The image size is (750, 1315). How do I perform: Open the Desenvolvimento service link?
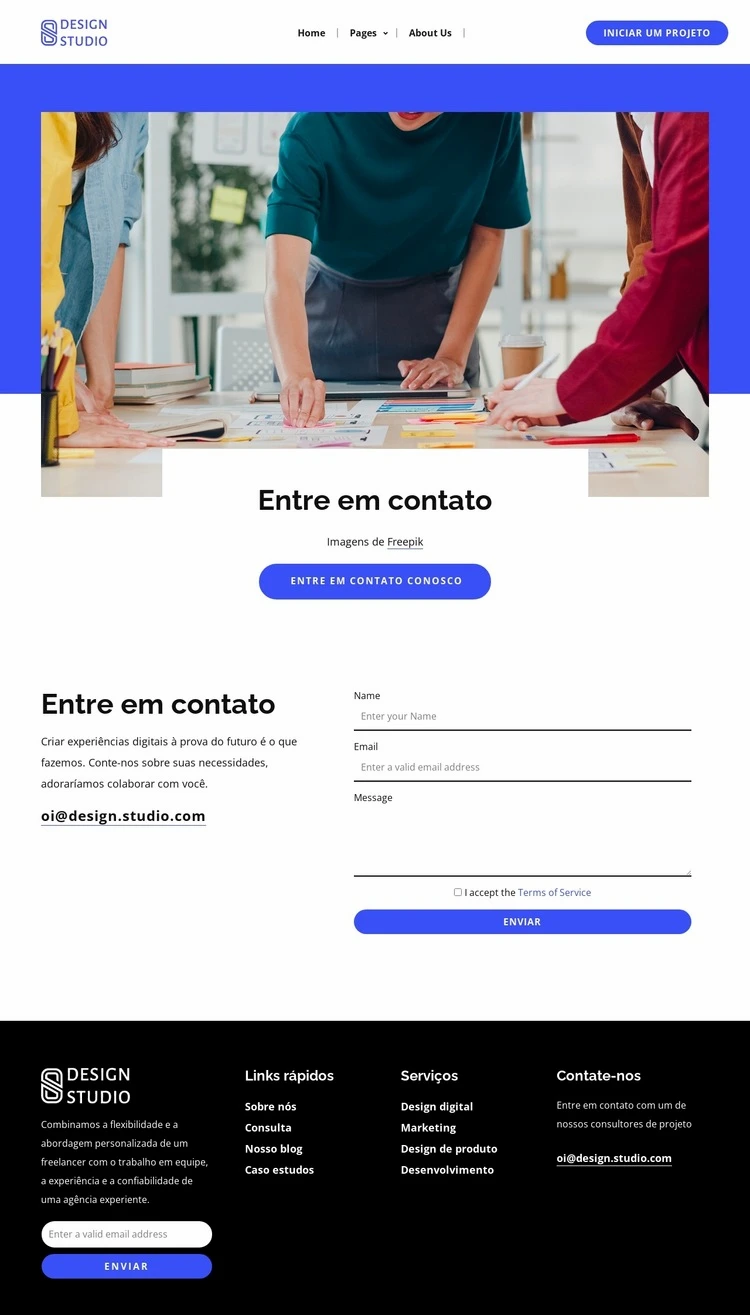click(x=447, y=1170)
